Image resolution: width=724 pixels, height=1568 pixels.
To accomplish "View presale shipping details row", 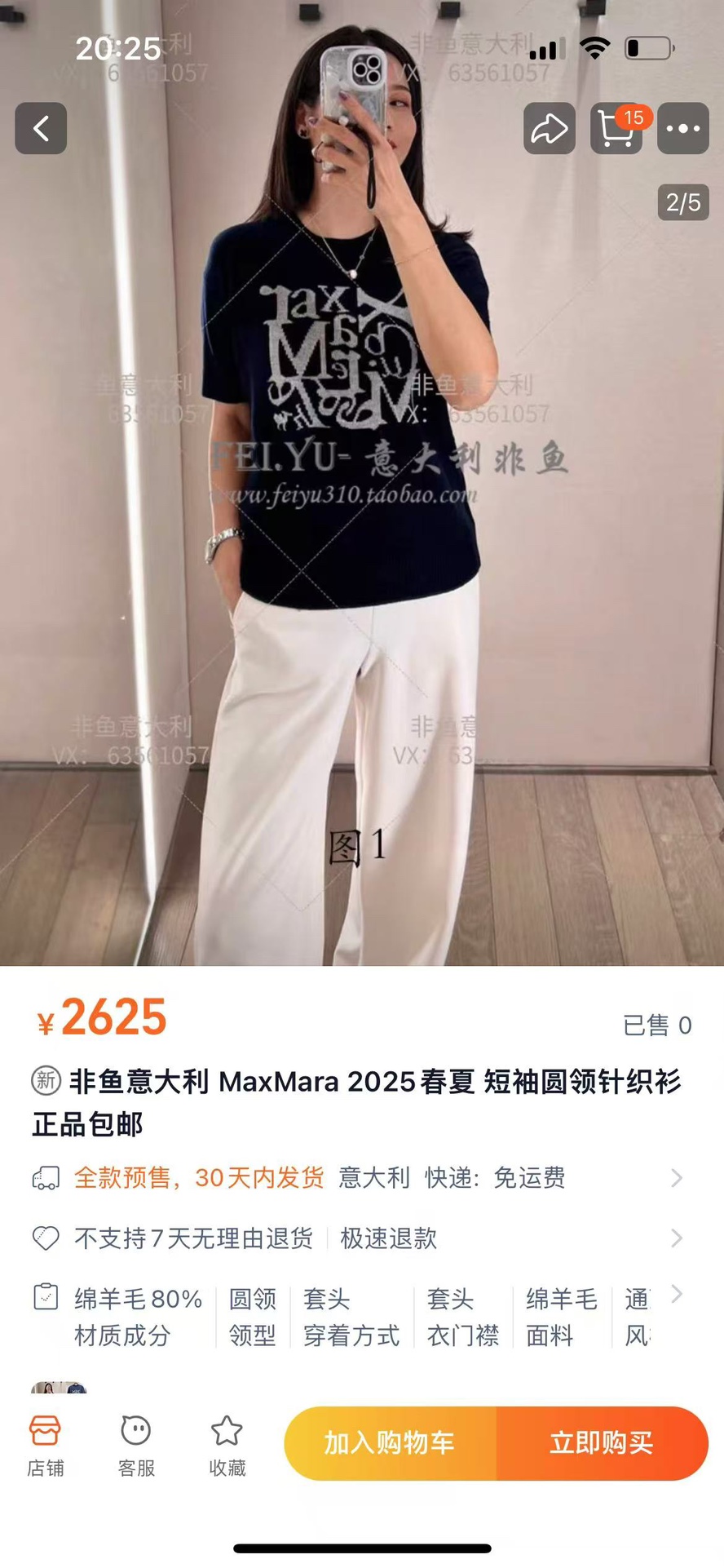I will [x=362, y=1178].
